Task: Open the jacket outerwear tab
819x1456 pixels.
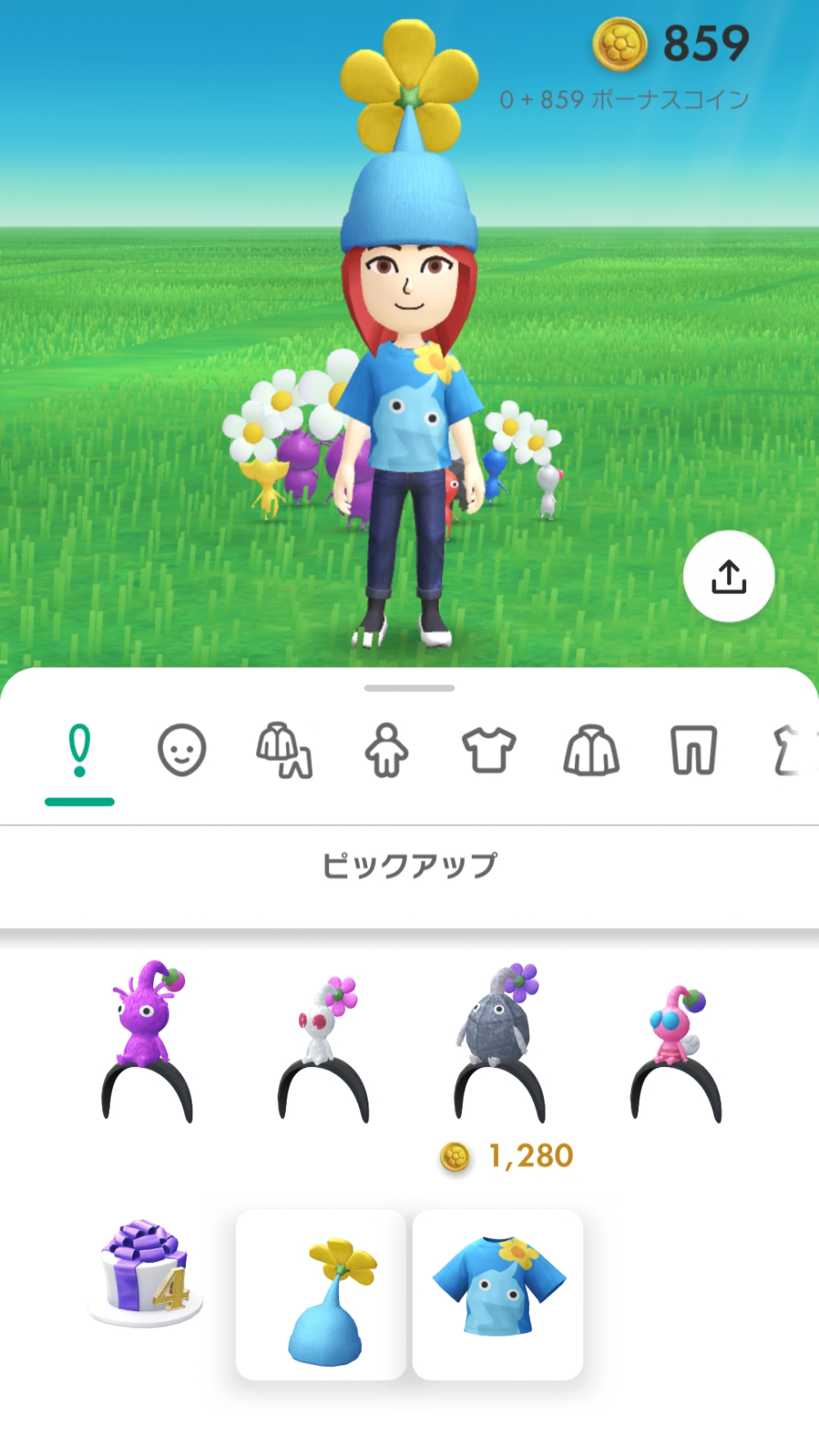Action: click(591, 749)
